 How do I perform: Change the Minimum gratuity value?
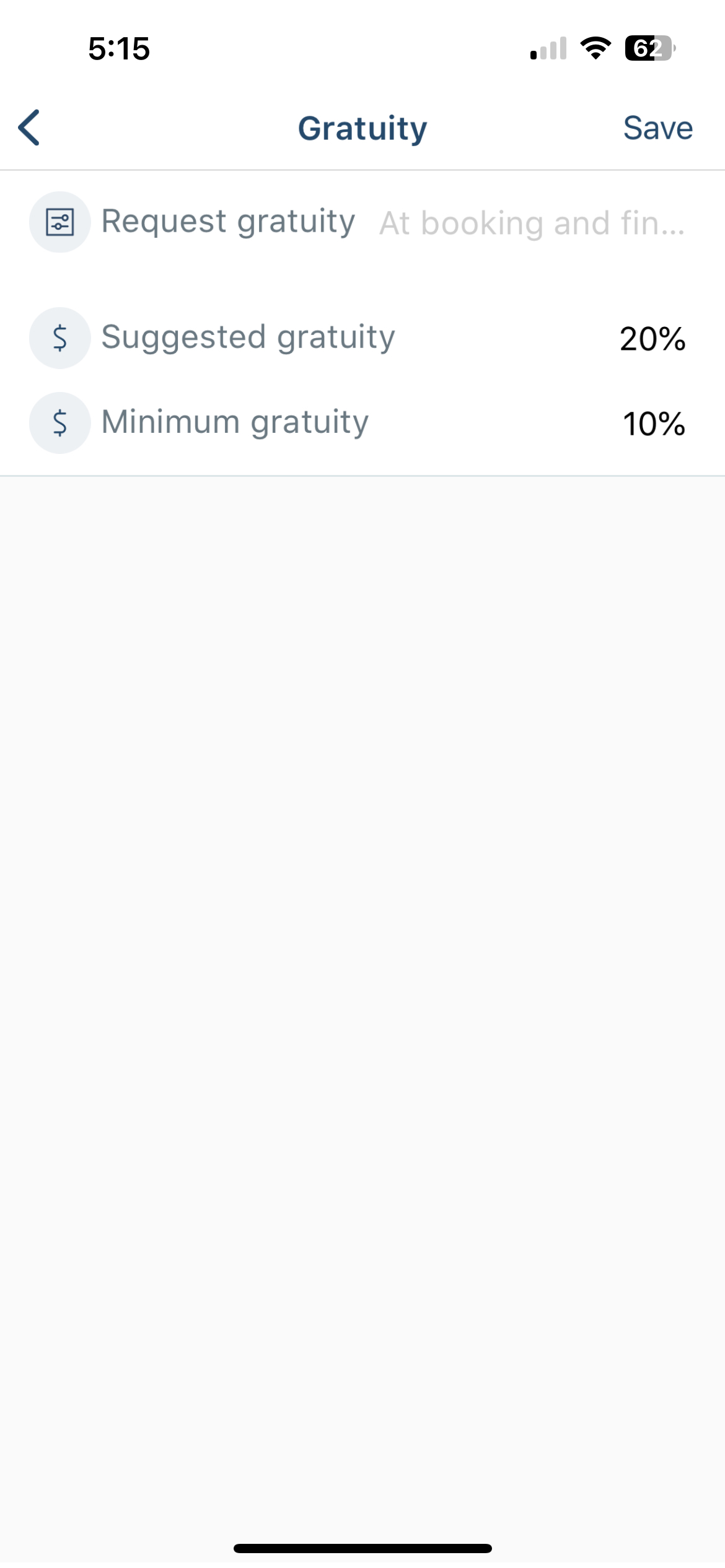(x=653, y=424)
